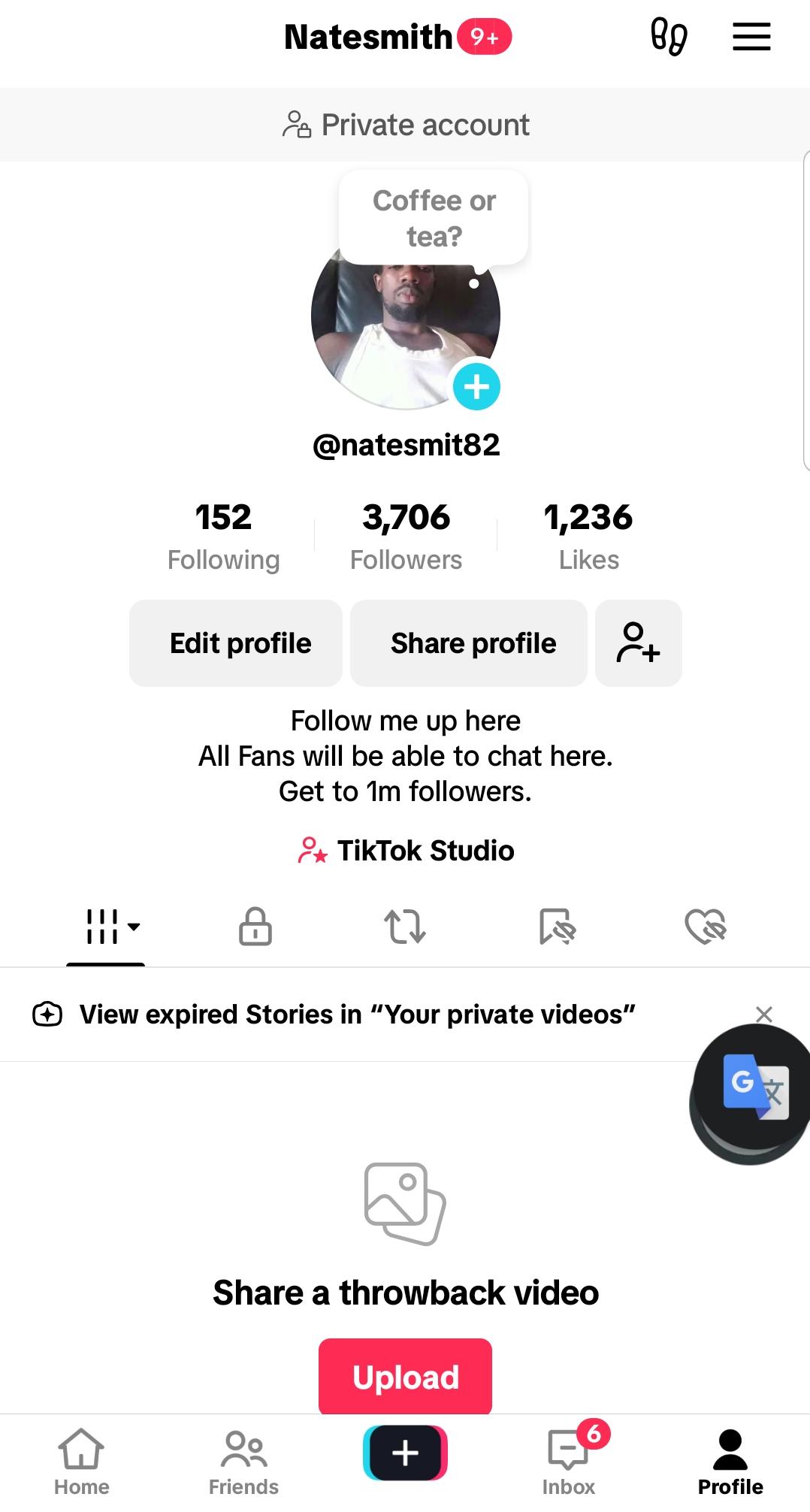Upload a throwback video
Viewport: 810px width, 1512px height.
pyautogui.click(x=405, y=1377)
